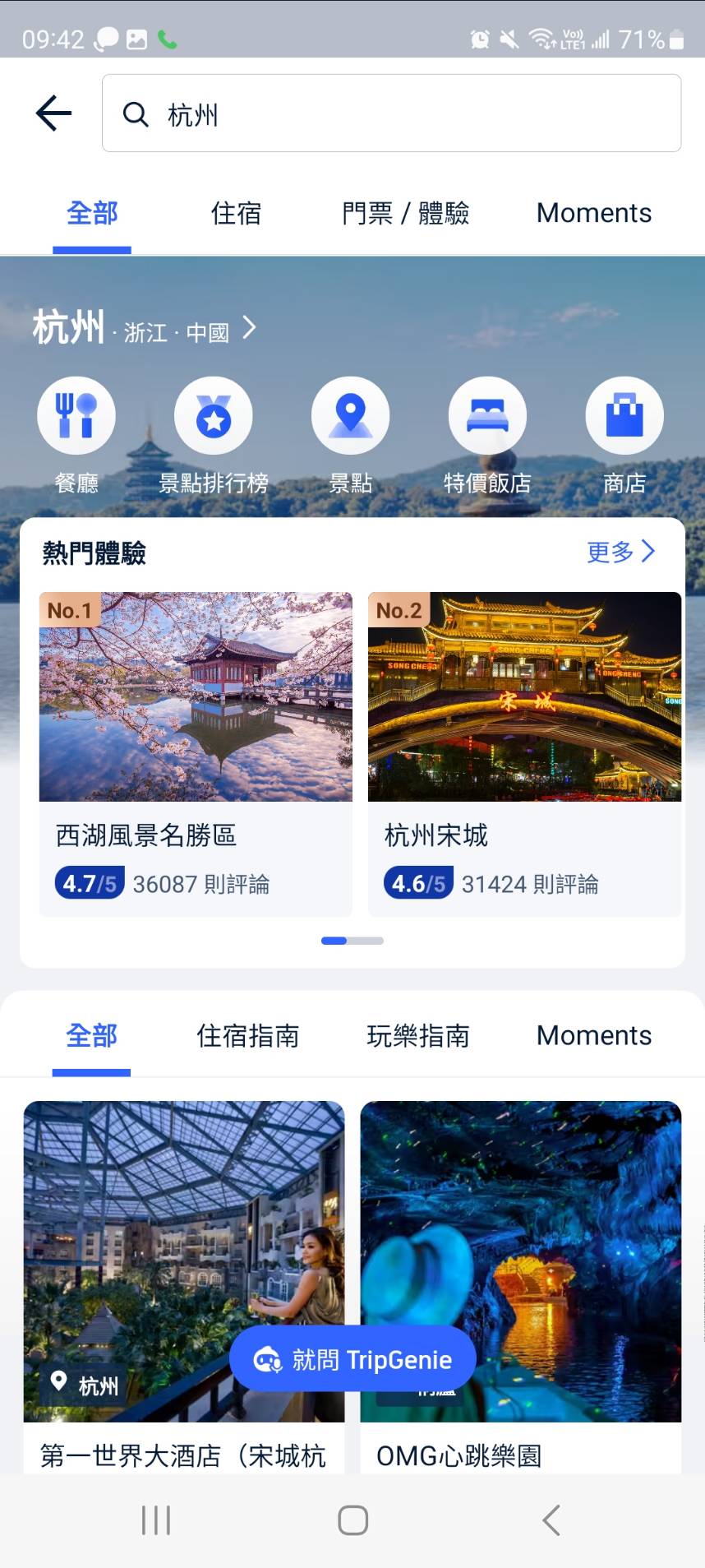Tap the carousel page indicator dots
The height and width of the screenshot is (1568, 705).
point(352,940)
